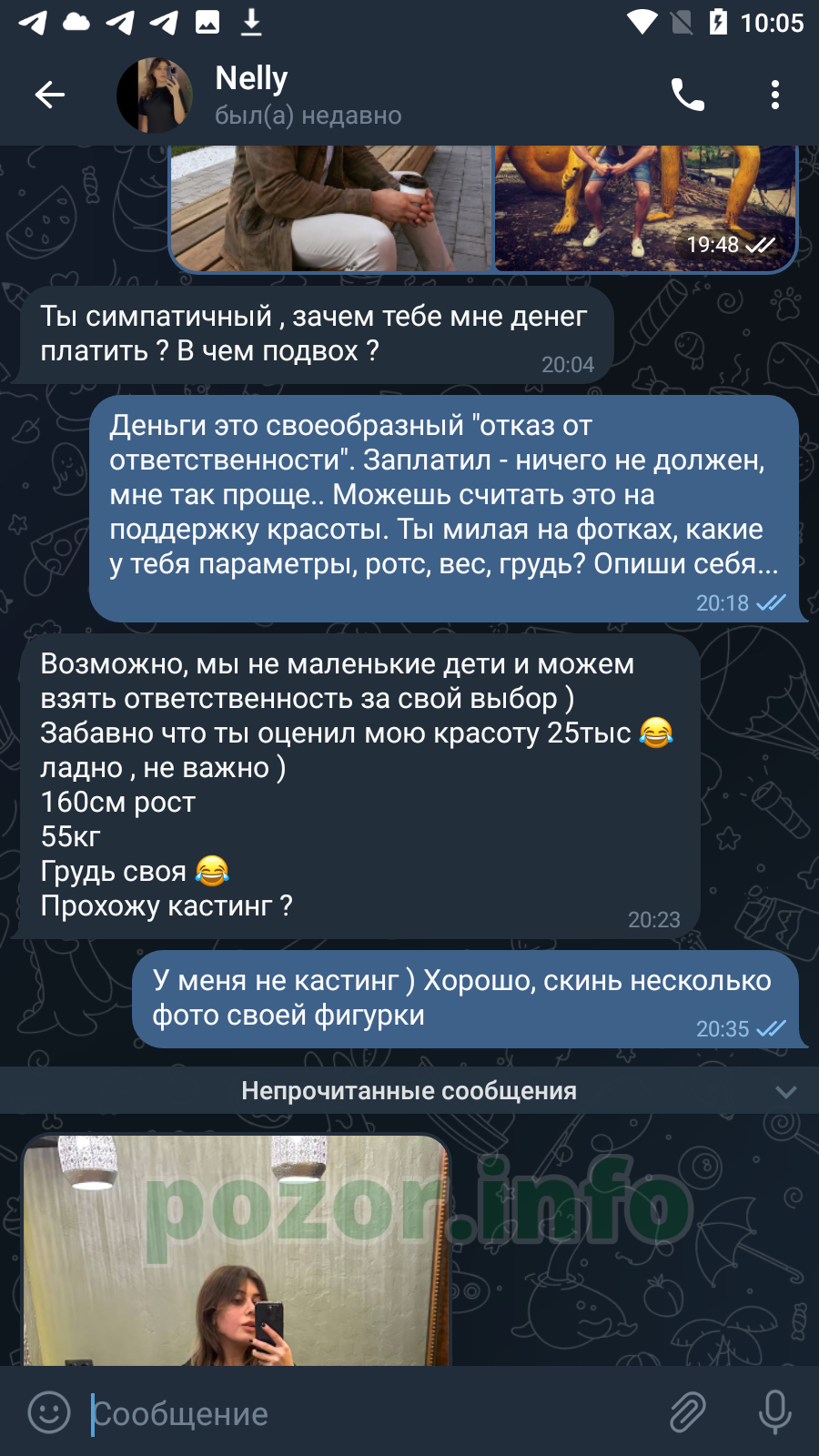This screenshot has height=1456, width=819.
Task: Go back to the chat list
Action: click(50, 95)
